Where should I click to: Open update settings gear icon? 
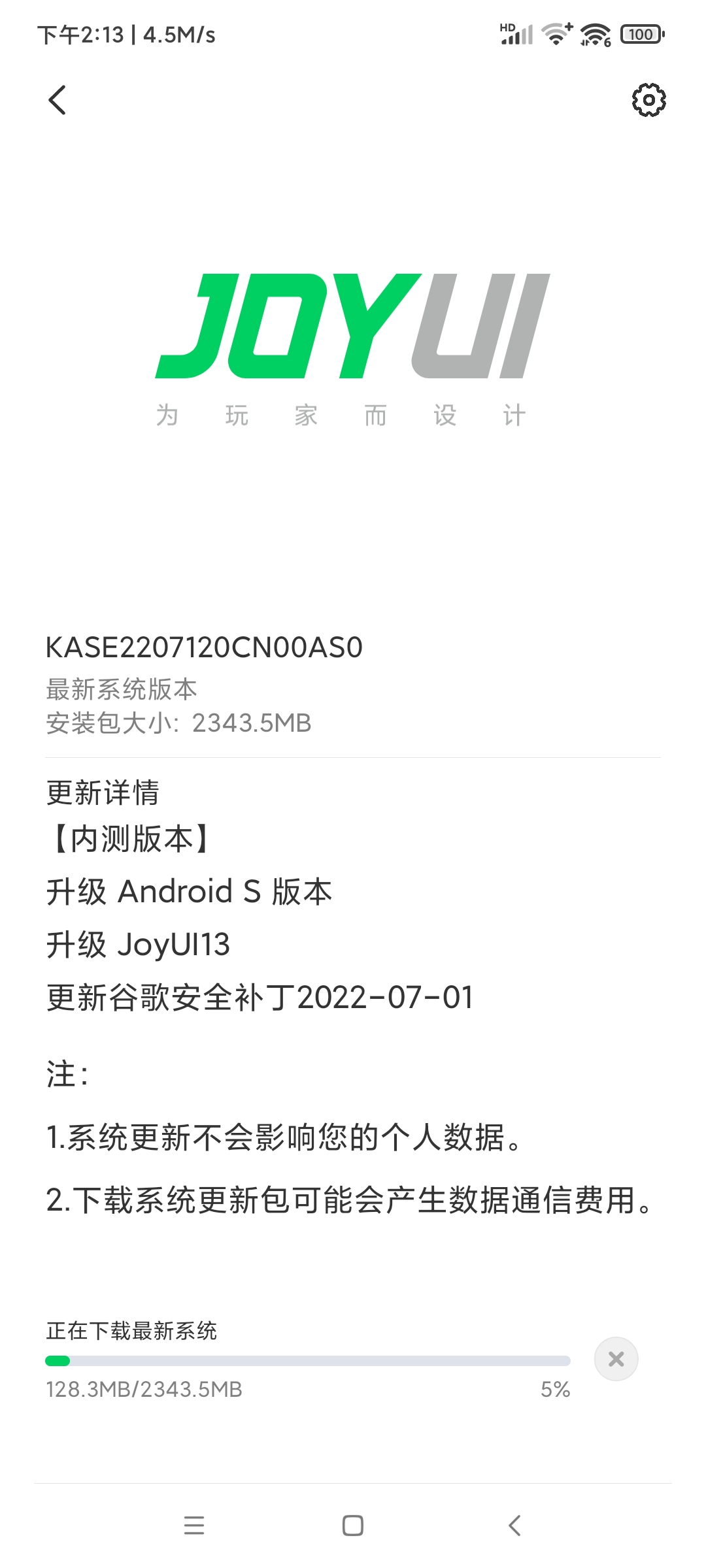pyautogui.click(x=648, y=100)
